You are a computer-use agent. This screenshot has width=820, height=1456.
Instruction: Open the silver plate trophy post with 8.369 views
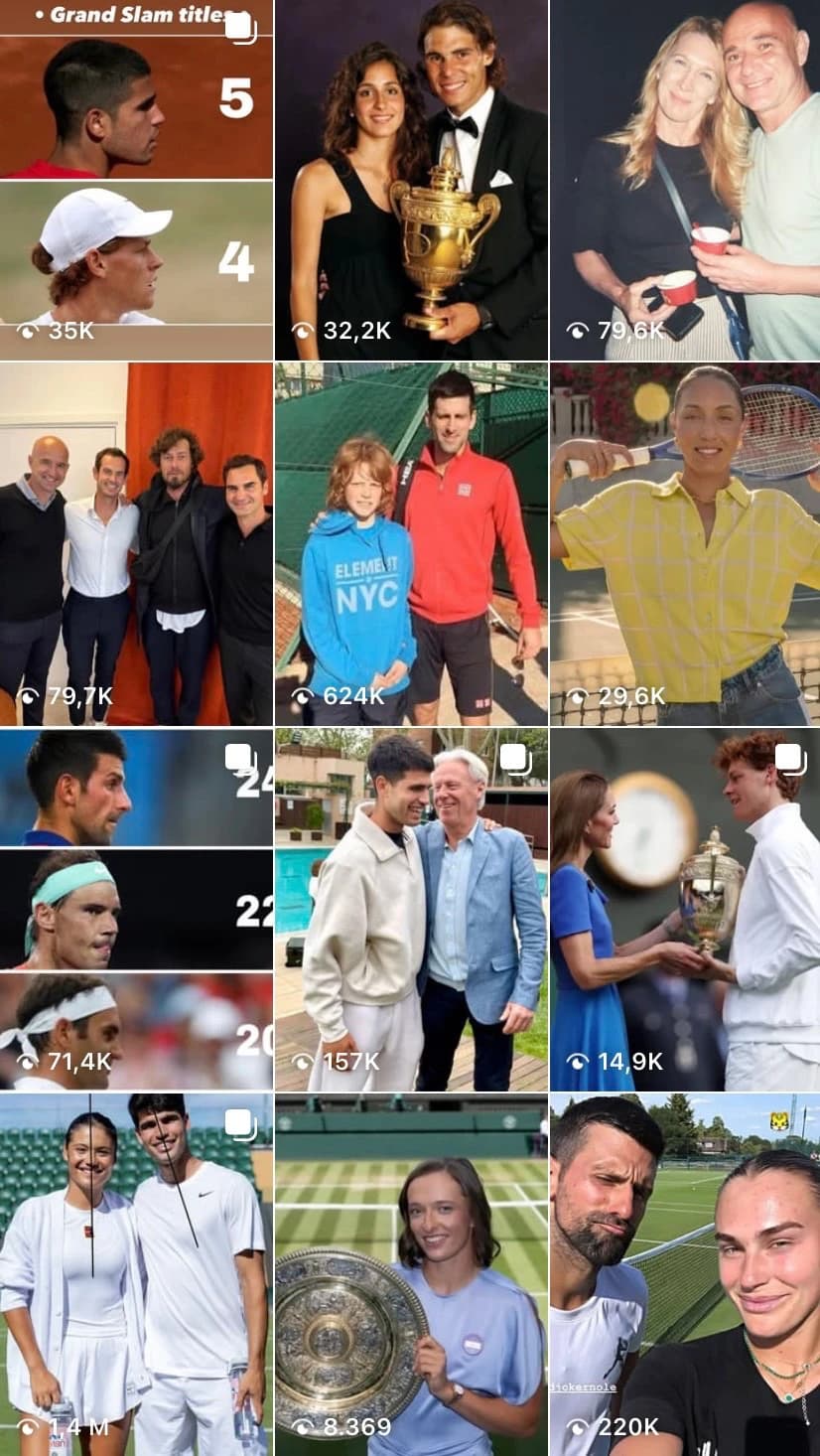point(411,1274)
